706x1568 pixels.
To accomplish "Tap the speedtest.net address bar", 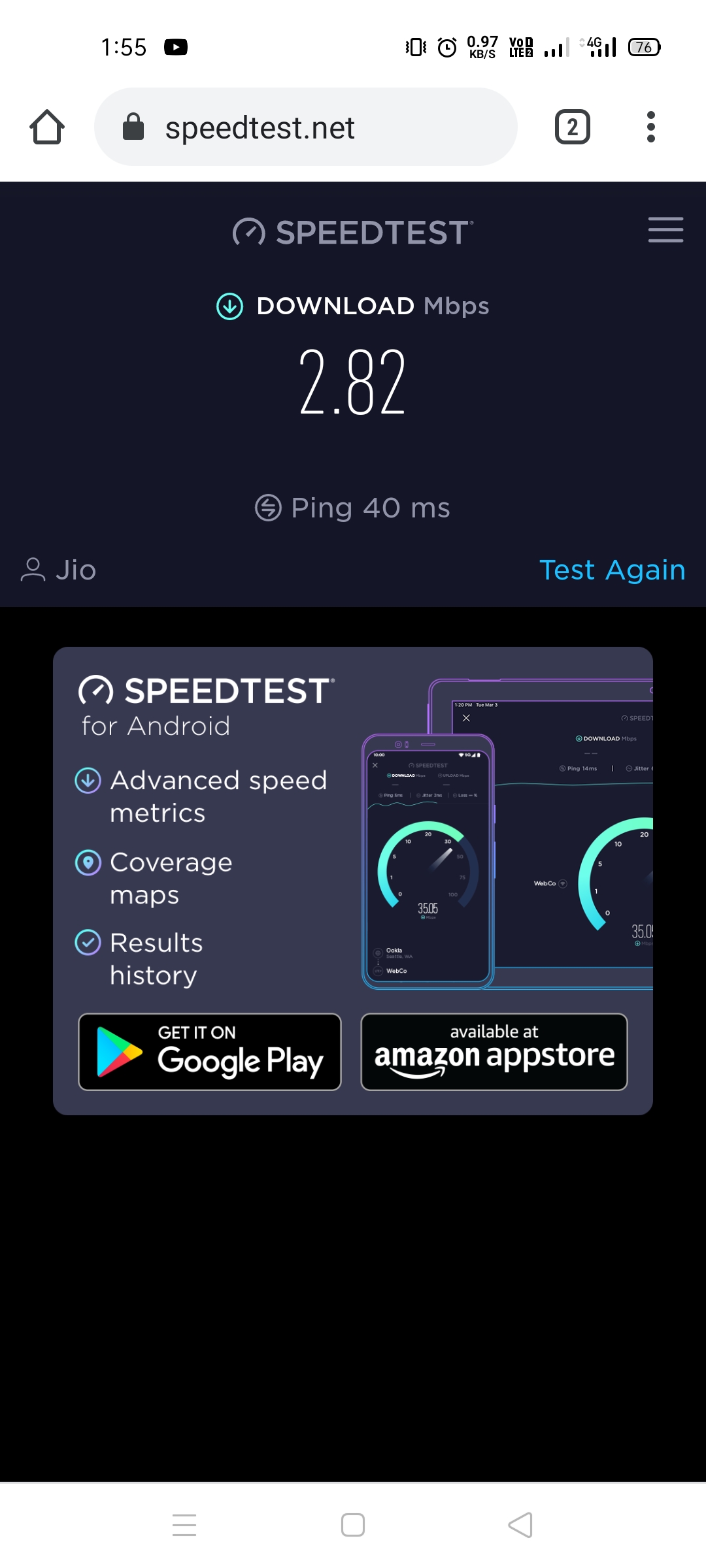I will point(305,127).
